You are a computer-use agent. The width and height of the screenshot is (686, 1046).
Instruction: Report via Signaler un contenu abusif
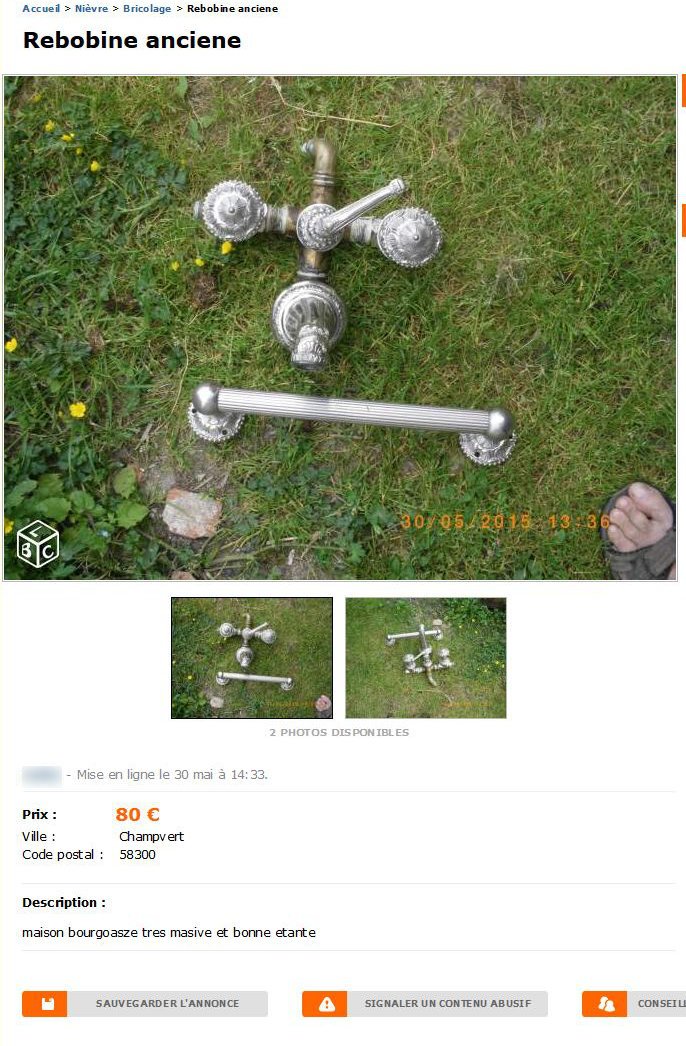click(x=425, y=1004)
